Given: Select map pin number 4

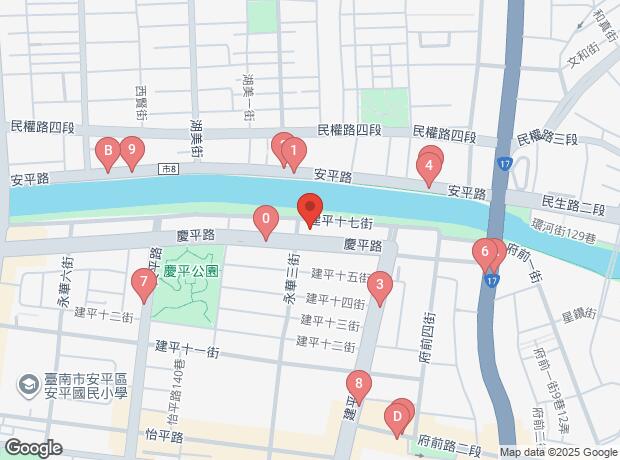Looking at the screenshot, I should point(430,165).
